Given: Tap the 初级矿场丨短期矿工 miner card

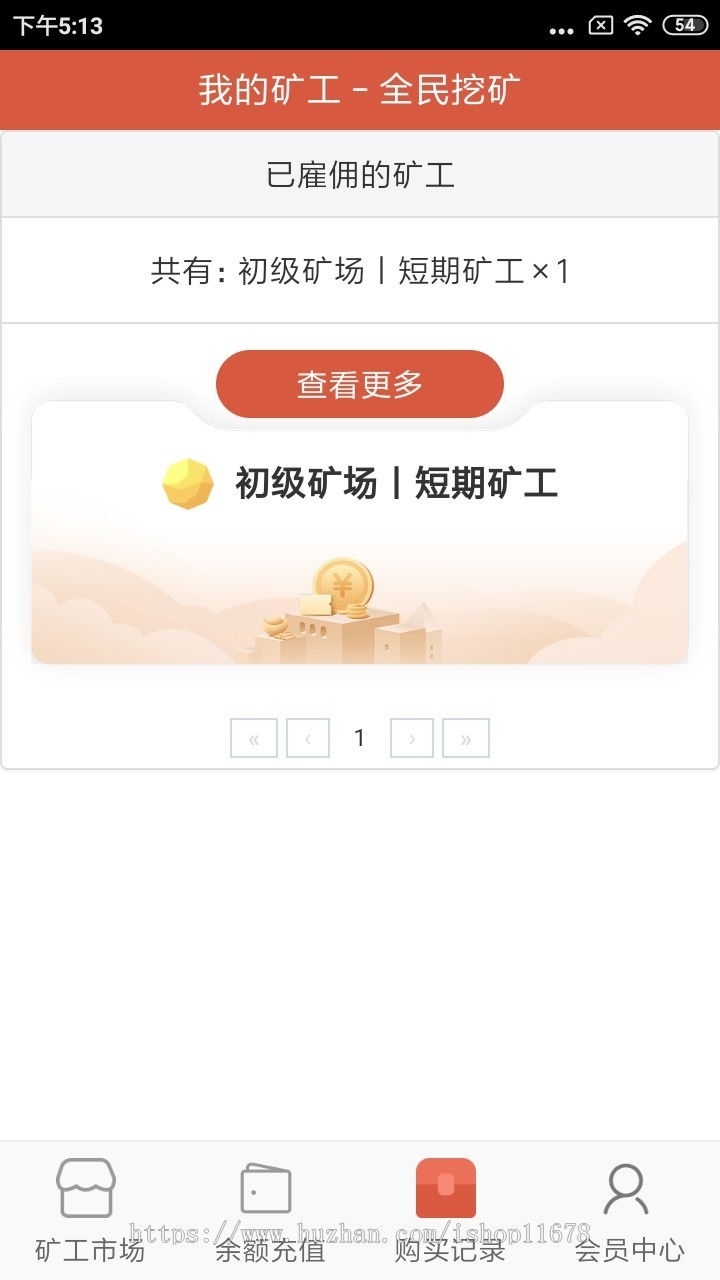Looking at the screenshot, I should click(360, 535).
